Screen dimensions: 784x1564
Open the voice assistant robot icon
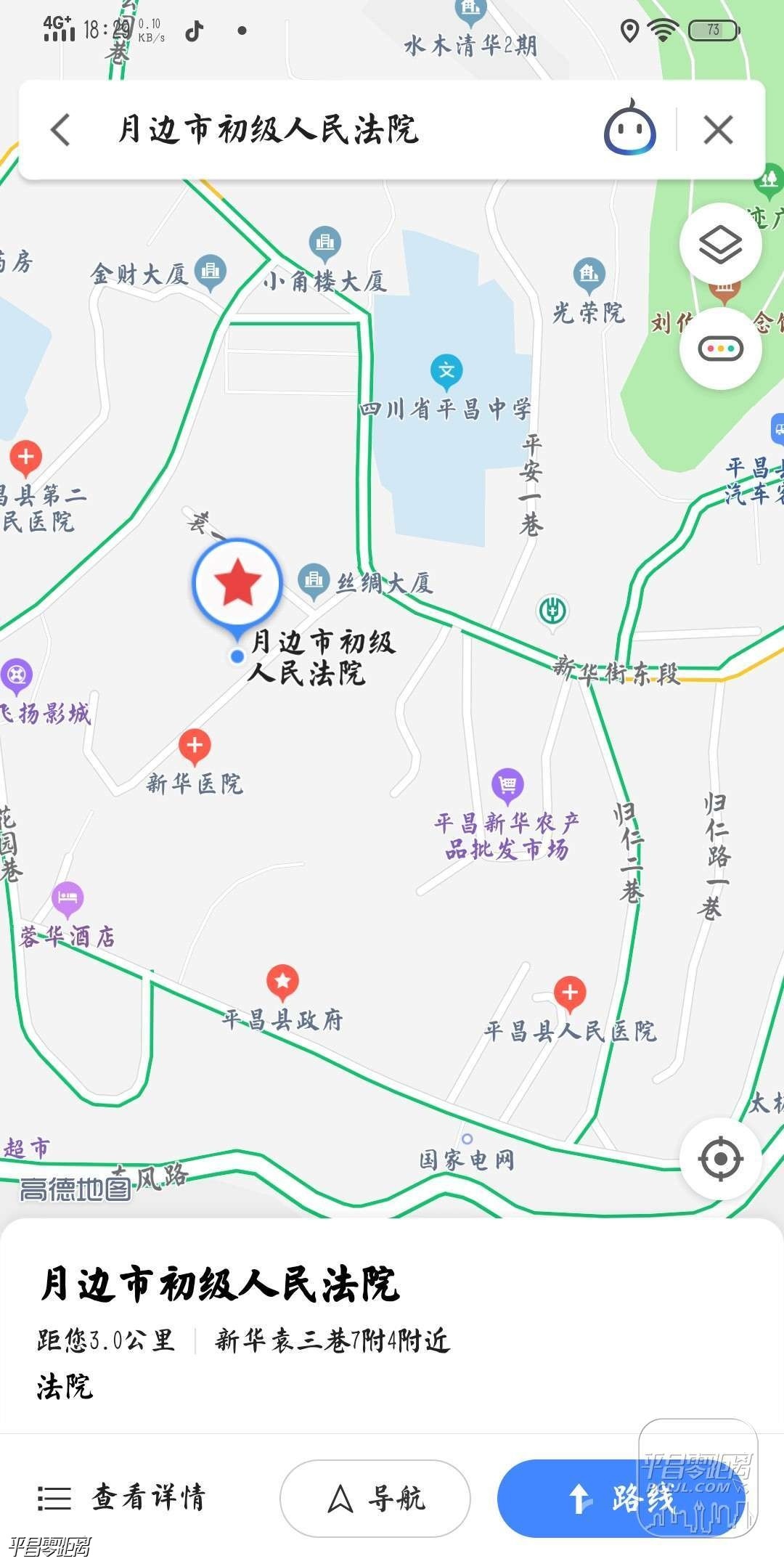point(629,129)
